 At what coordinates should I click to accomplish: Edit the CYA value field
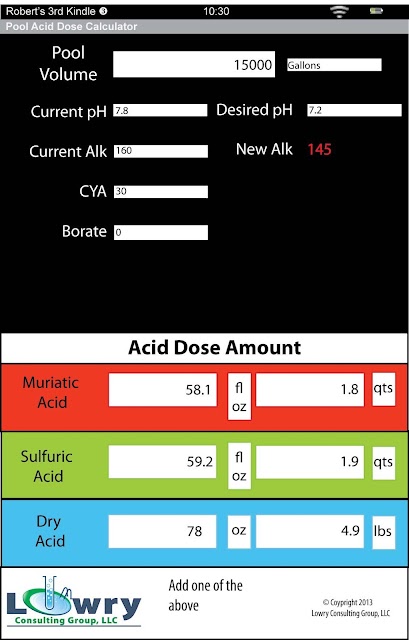point(161,191)
